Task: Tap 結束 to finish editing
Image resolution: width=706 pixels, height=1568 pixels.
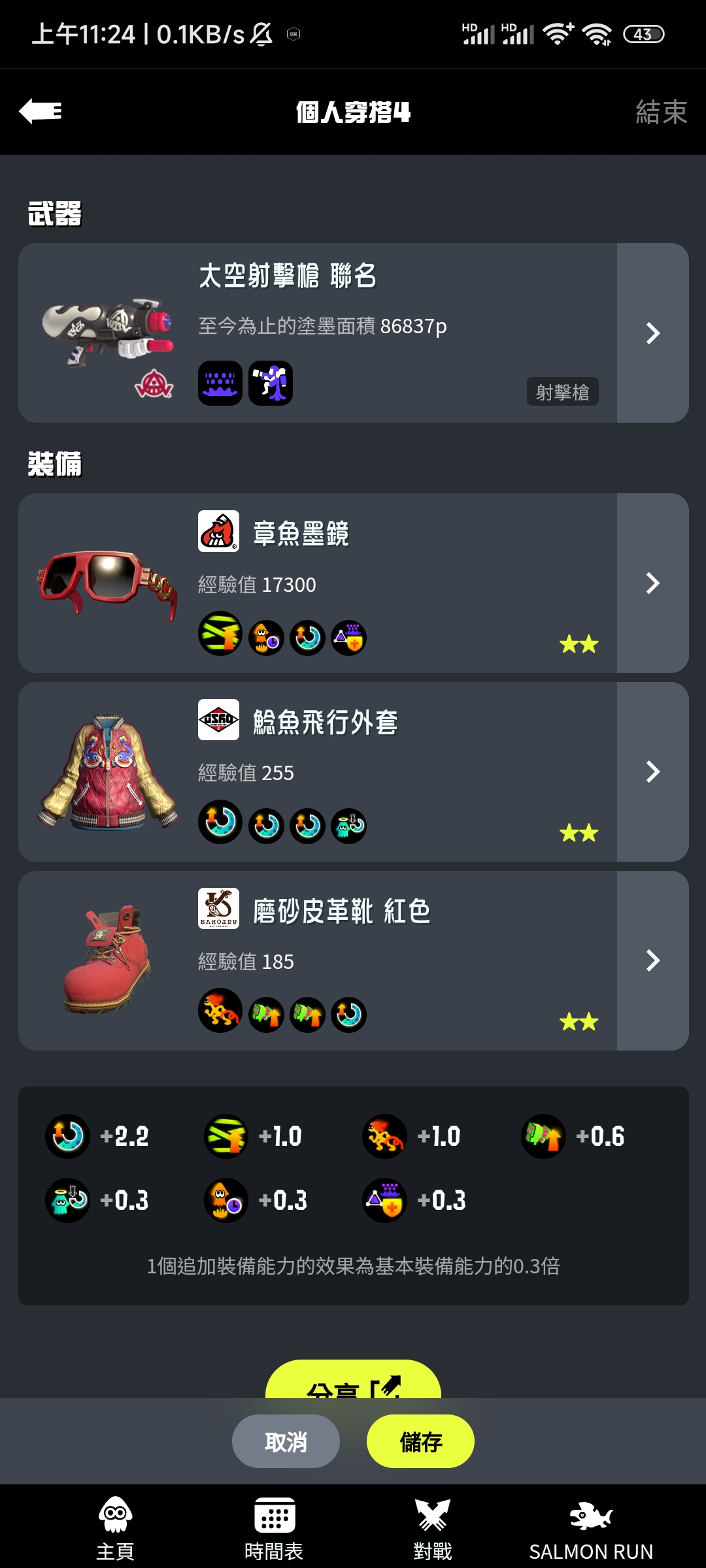Action: coord(661,112)
